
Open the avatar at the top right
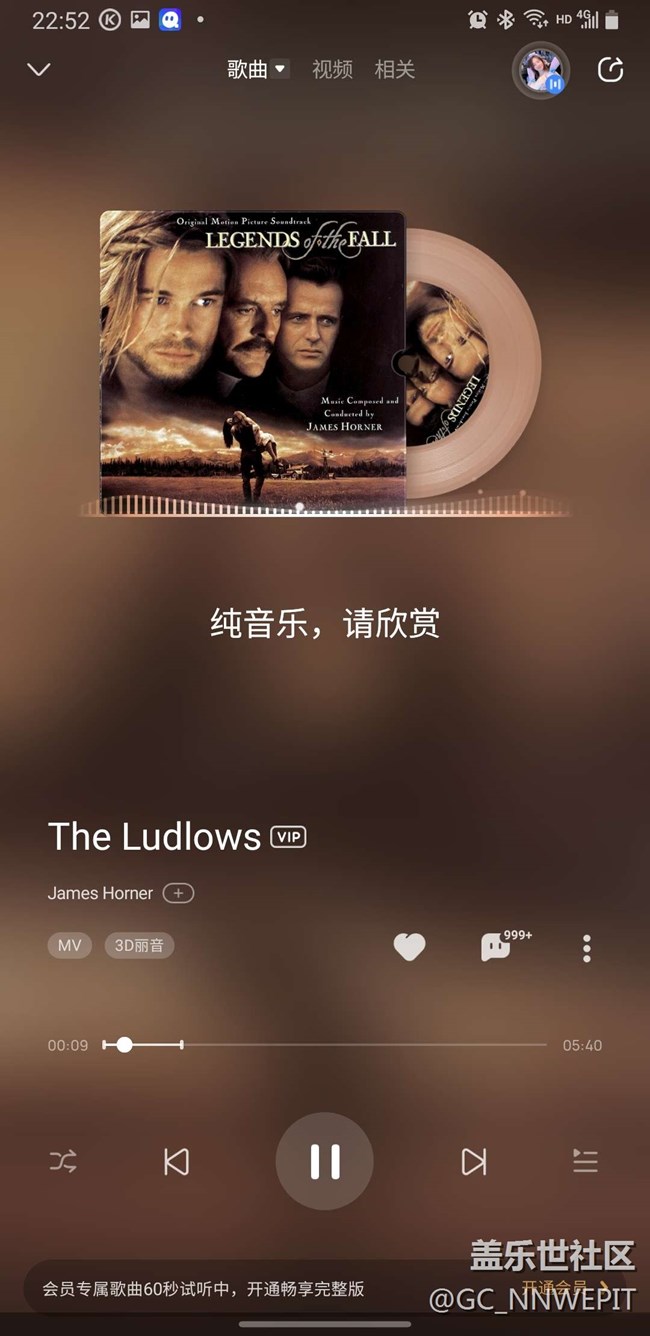tap(541, 70)
